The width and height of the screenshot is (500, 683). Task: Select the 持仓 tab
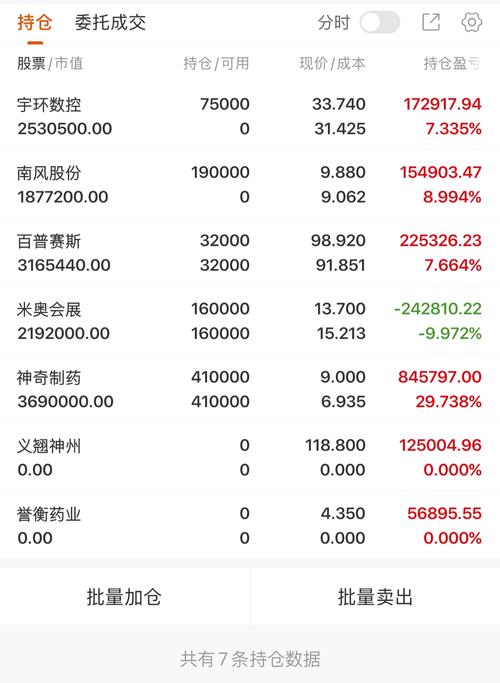pos(35,22)
